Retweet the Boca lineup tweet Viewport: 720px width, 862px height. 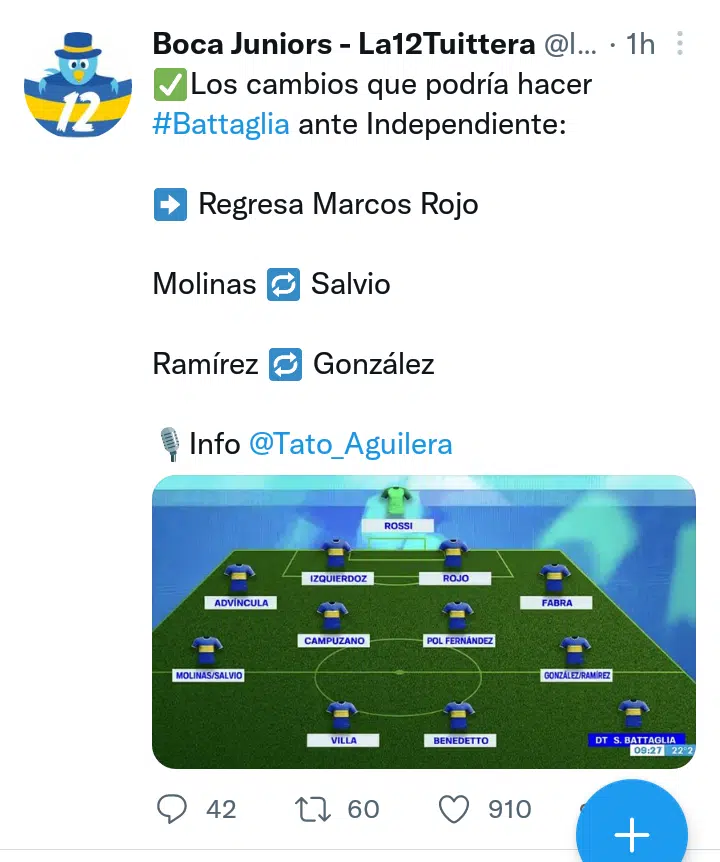(312, 808)
